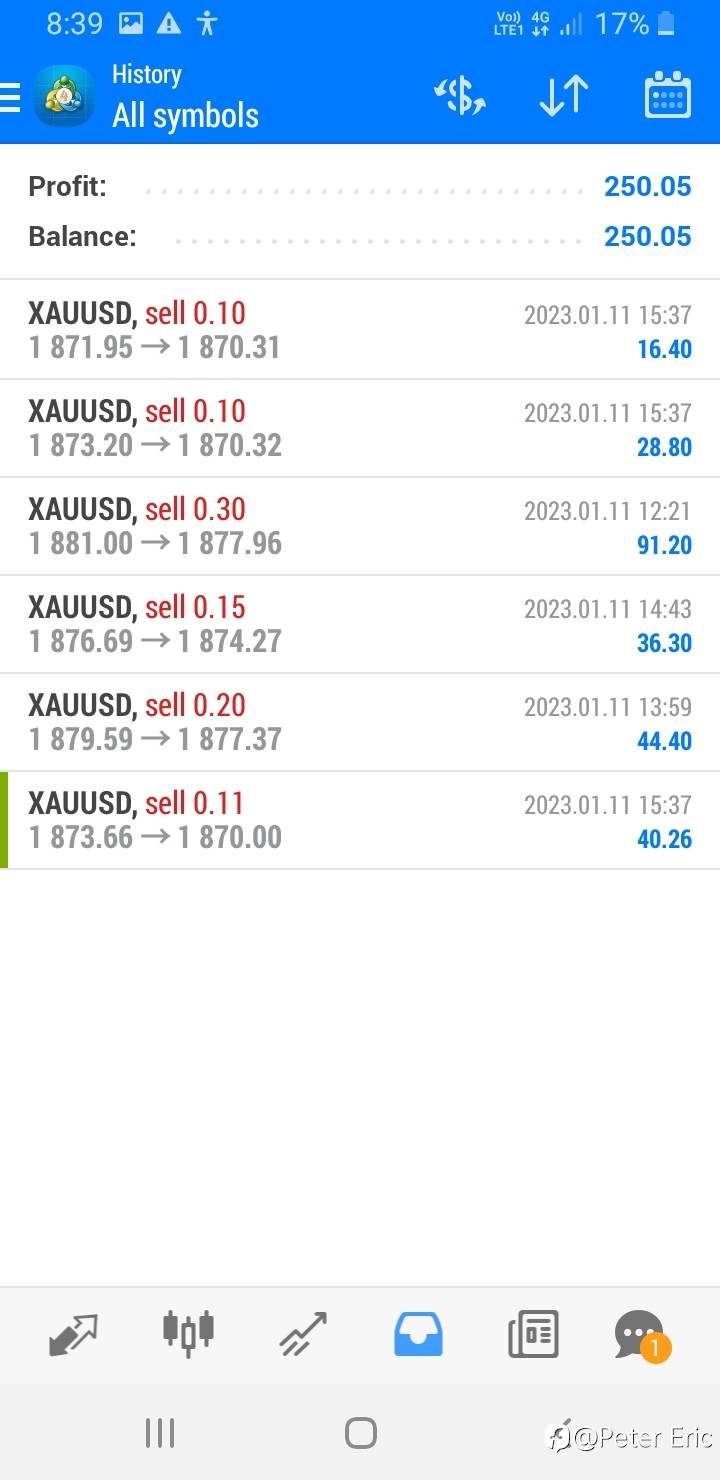Select the sell 0.30 trade at 1 881.00
The width and height of the screenshot is (720, 1480).
coord(360,526)
